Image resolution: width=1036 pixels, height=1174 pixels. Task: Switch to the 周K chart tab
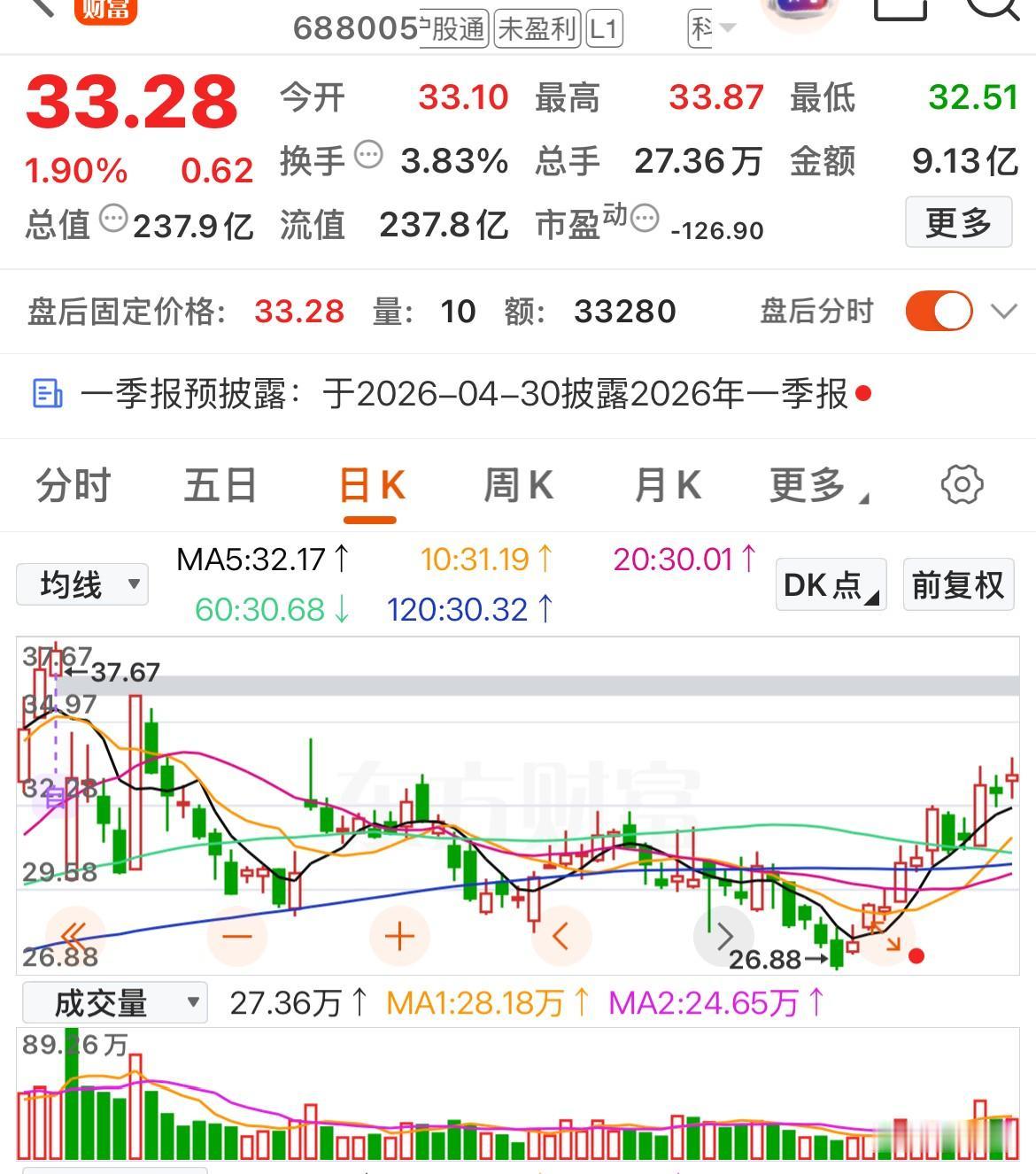(x=519, y=485)
